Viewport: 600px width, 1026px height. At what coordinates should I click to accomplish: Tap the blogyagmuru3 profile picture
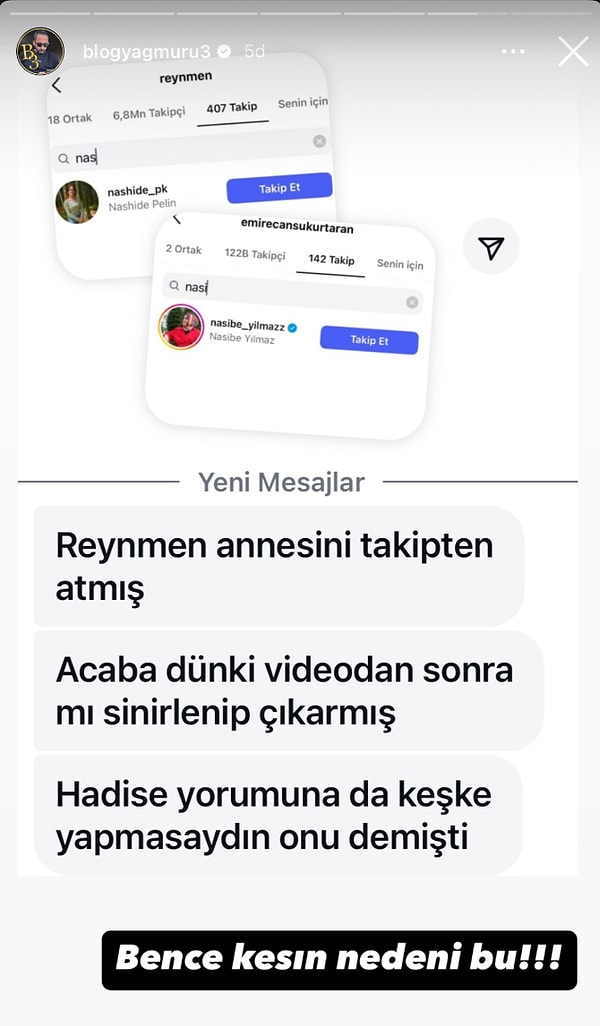(40, 51)
